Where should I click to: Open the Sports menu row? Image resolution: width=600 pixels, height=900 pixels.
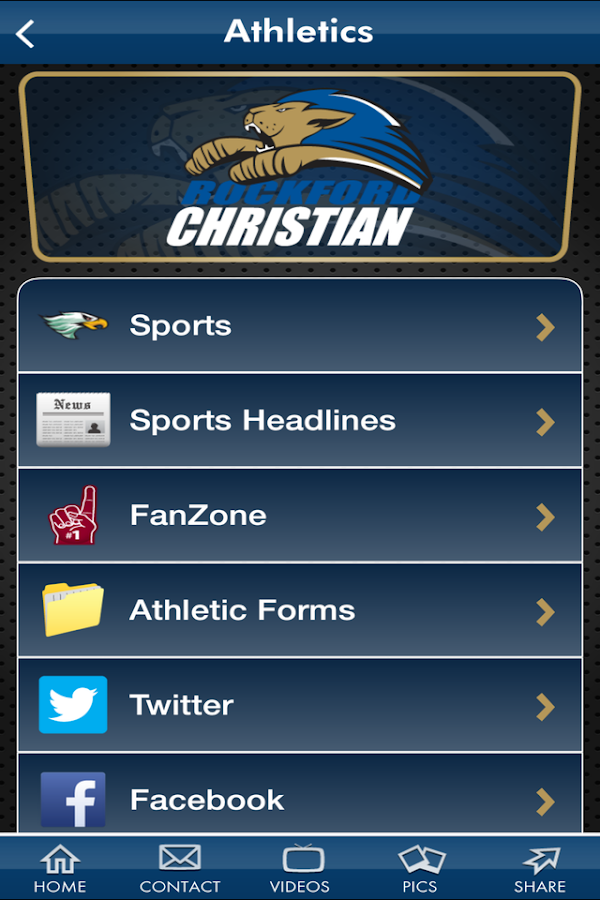tap(300, 326)
